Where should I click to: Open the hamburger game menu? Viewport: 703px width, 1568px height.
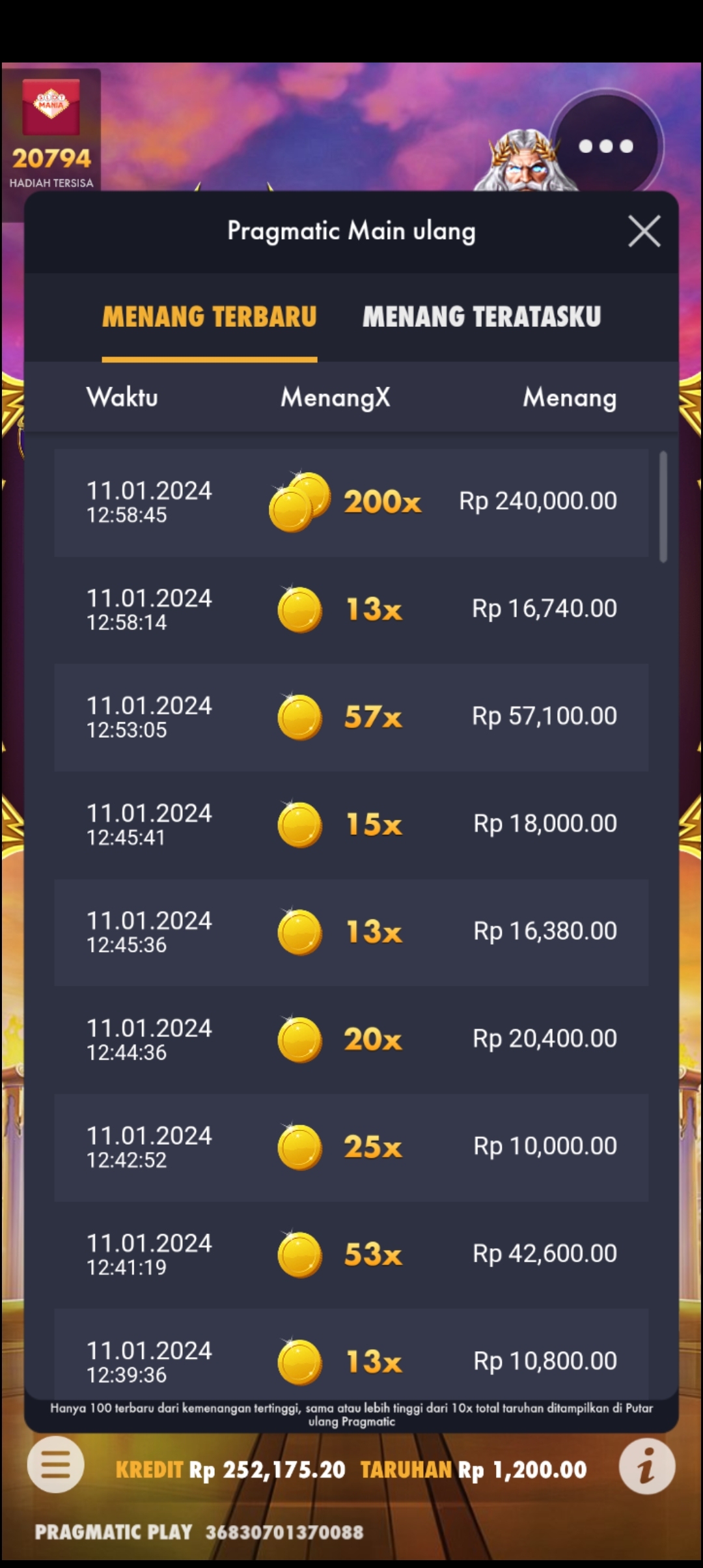pos(55,1465)
